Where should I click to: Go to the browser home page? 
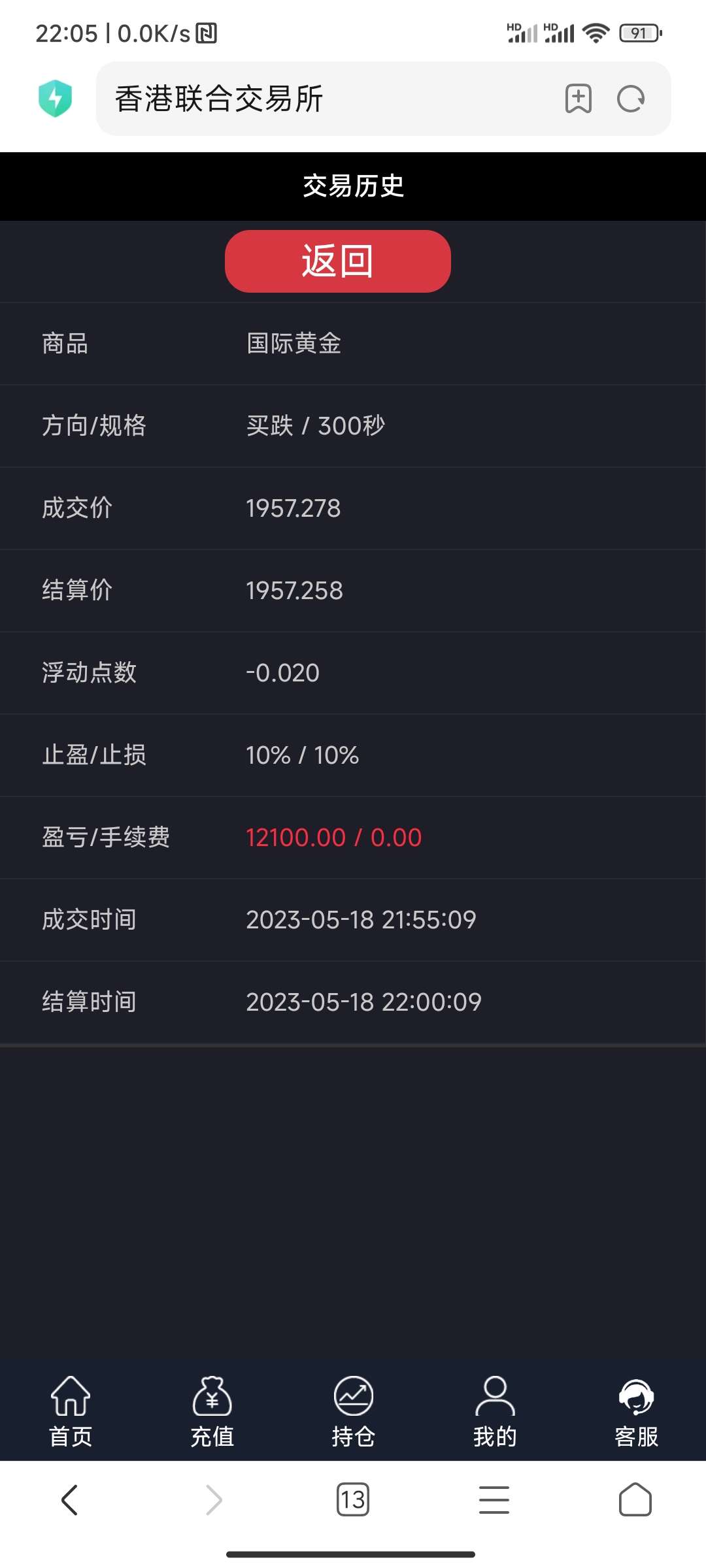pos(635,1499)
